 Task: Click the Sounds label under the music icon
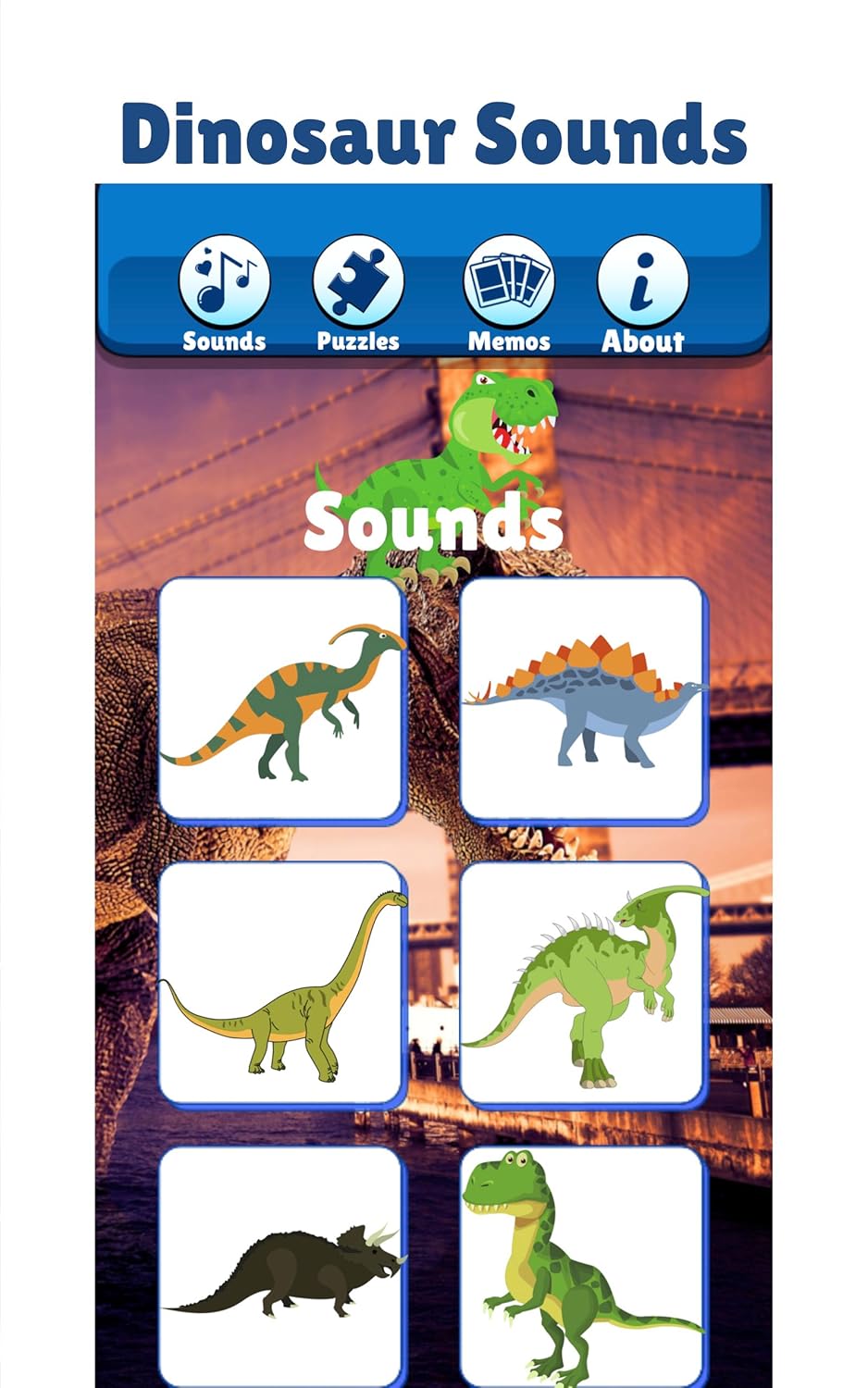click(x=223, y=341)
